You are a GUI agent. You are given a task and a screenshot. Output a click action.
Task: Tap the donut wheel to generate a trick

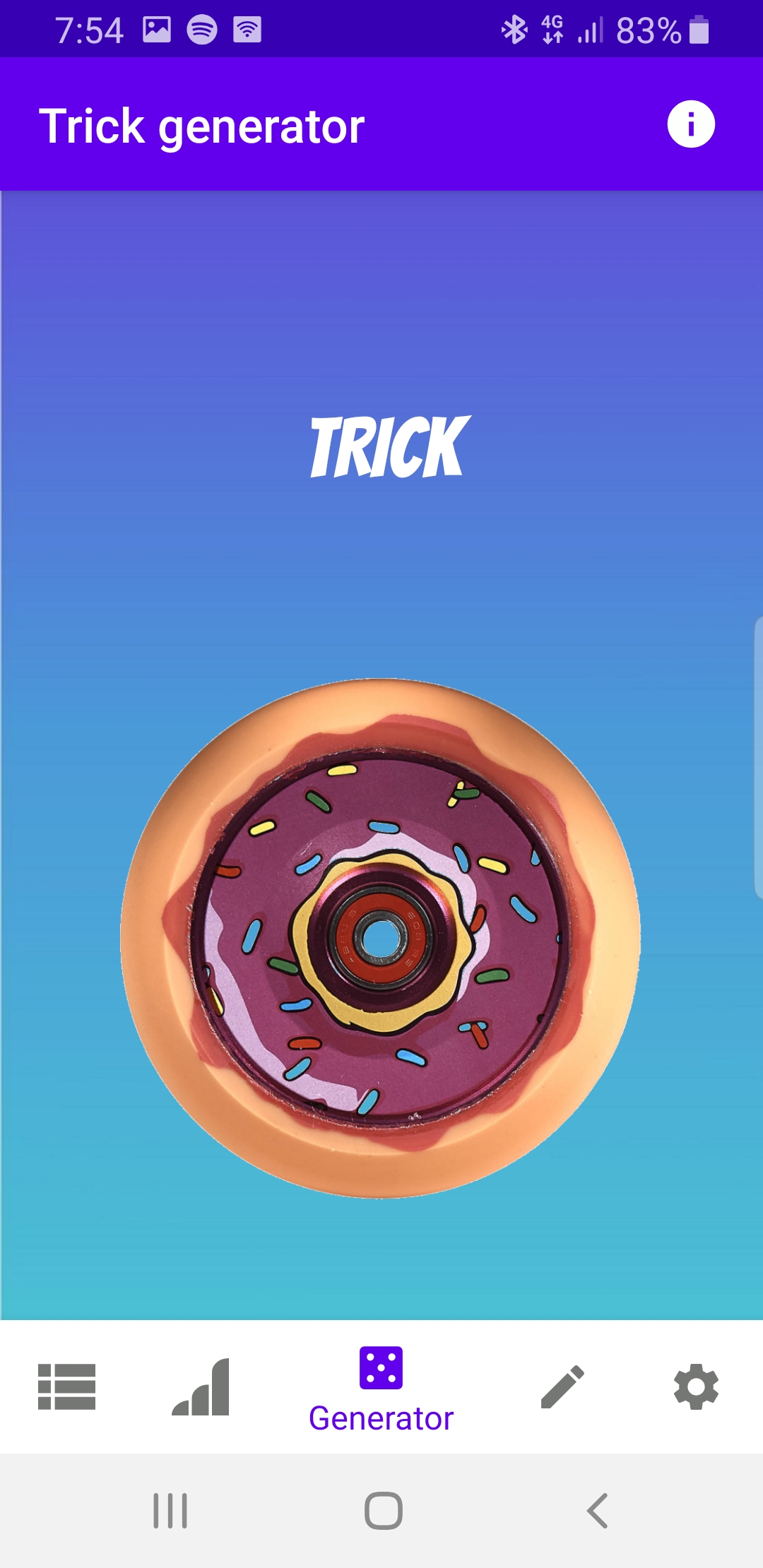[x=381, y=938]
